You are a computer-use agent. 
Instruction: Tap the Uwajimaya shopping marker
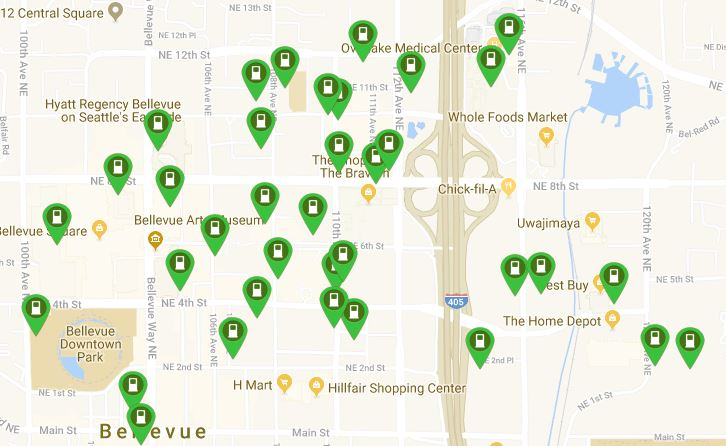coord(592,220)
